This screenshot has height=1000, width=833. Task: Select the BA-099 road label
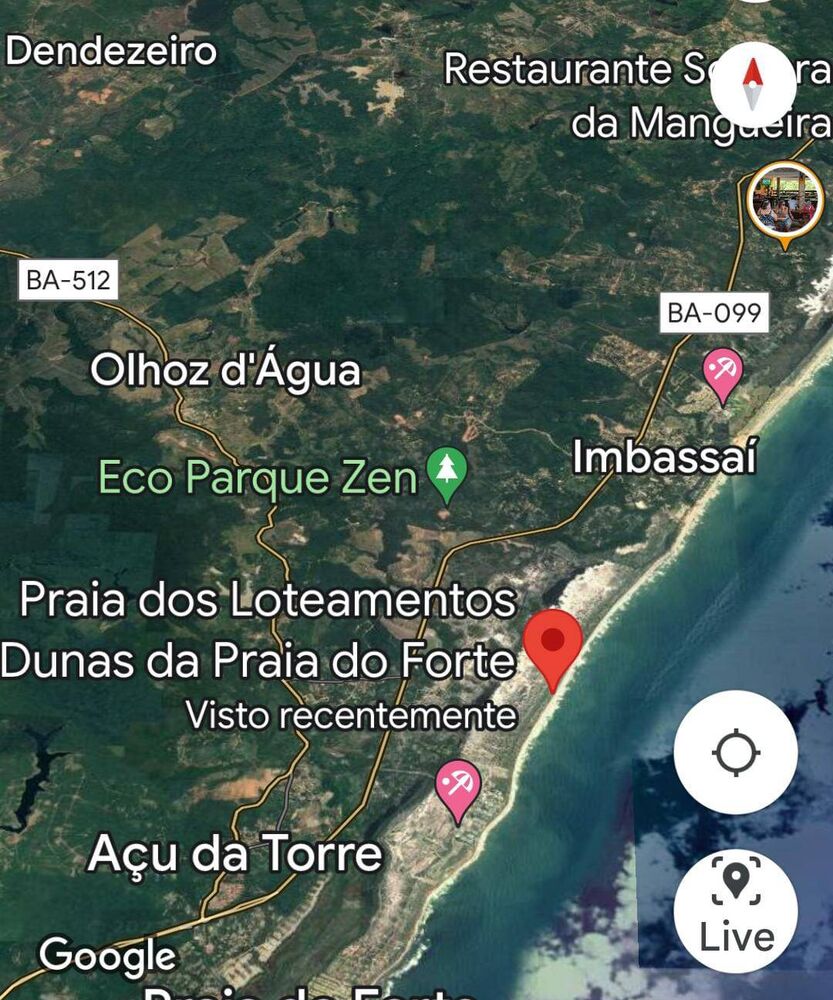[x=714, y=313]
